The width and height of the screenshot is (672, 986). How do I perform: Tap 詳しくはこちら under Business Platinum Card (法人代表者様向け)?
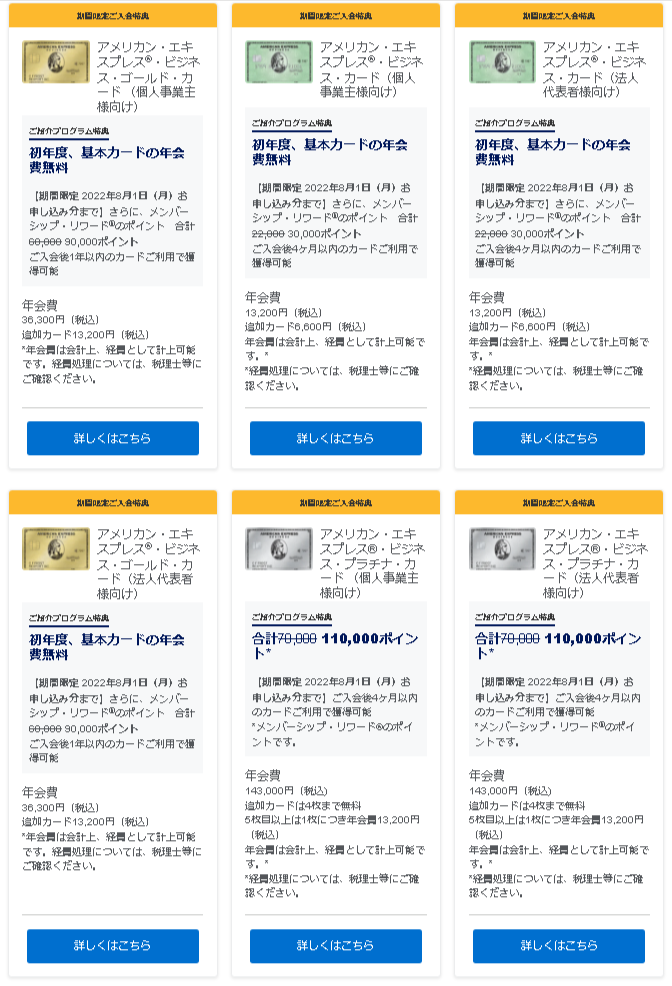(559, 945)
